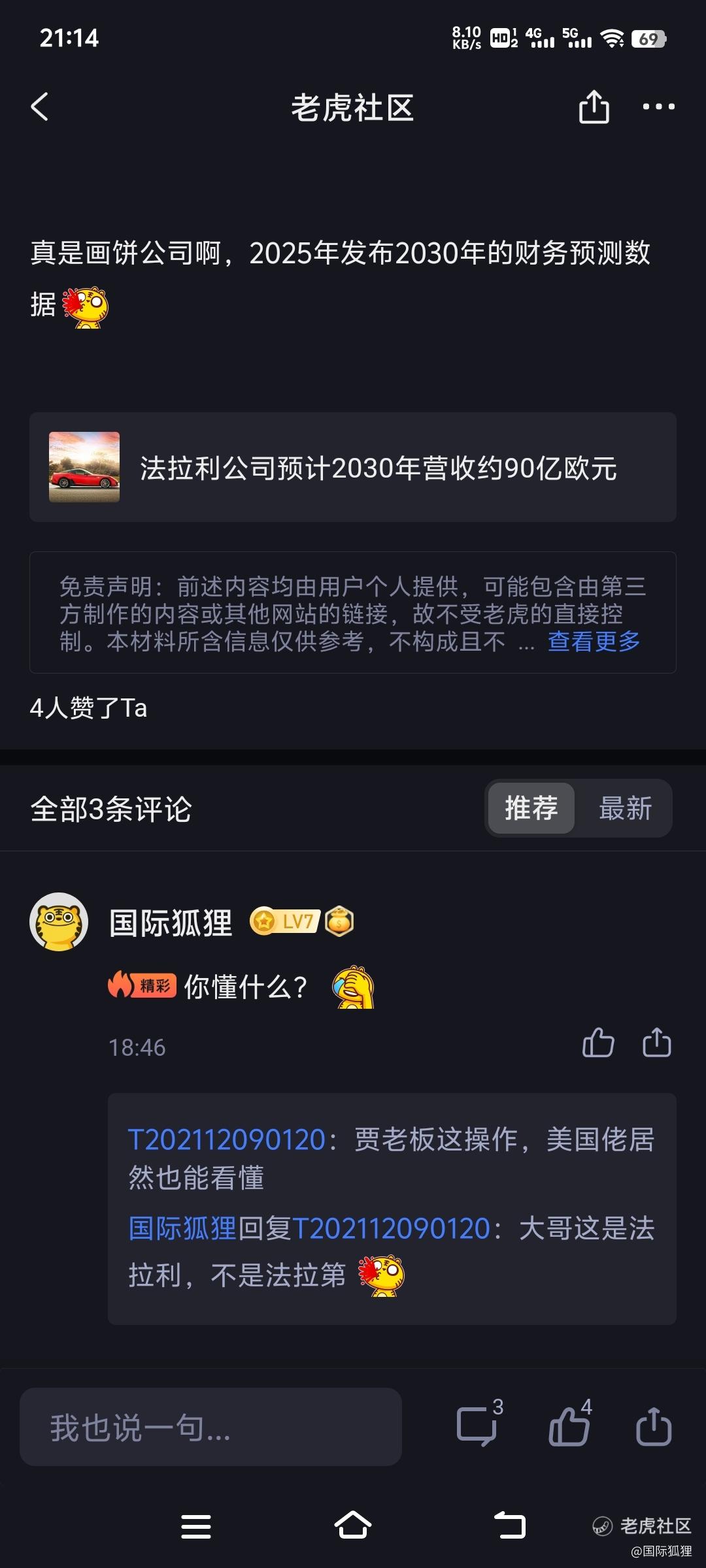This screenshot has width=706, height=1568.
Task: Open the three-dot overflow menu
Action: (658, 106)
